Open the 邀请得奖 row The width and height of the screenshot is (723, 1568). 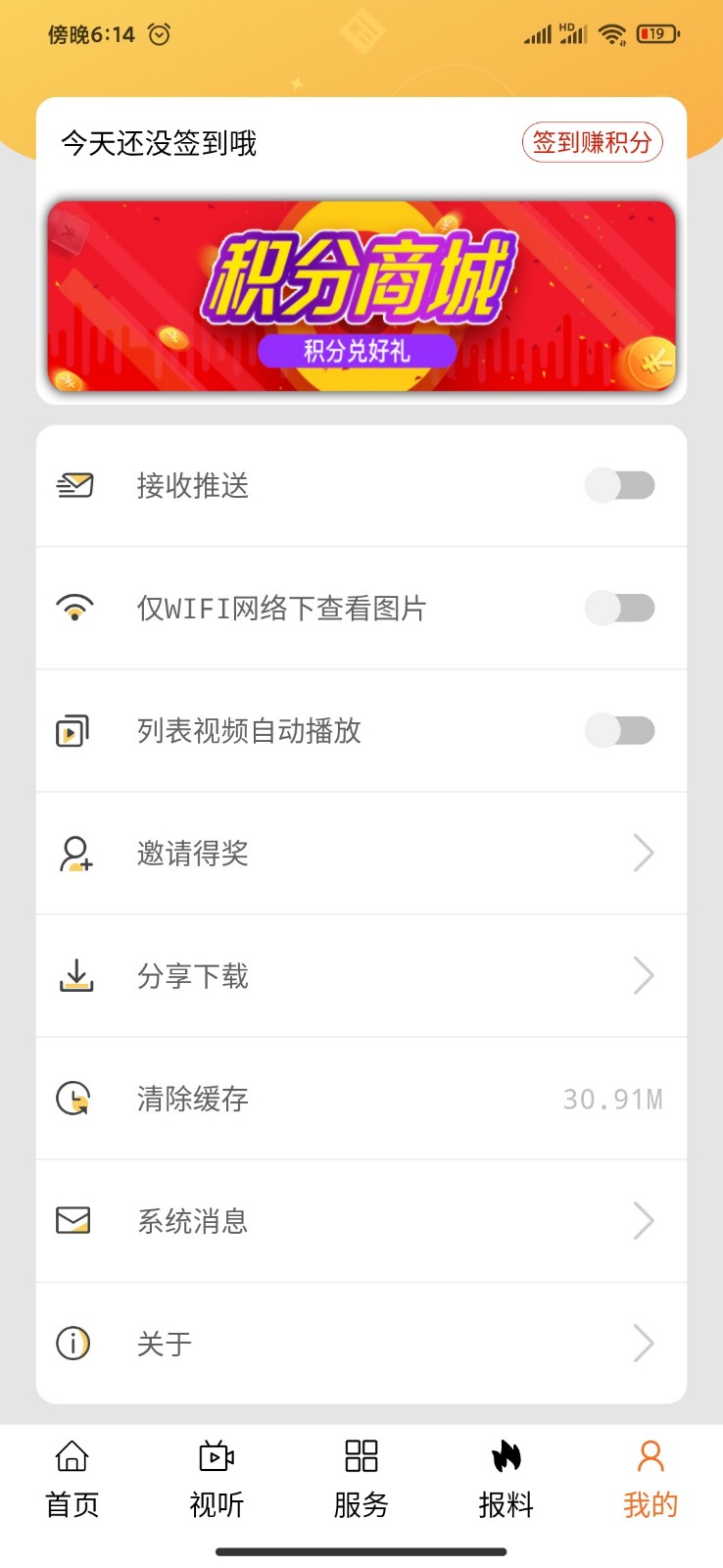tap(361, 854)
